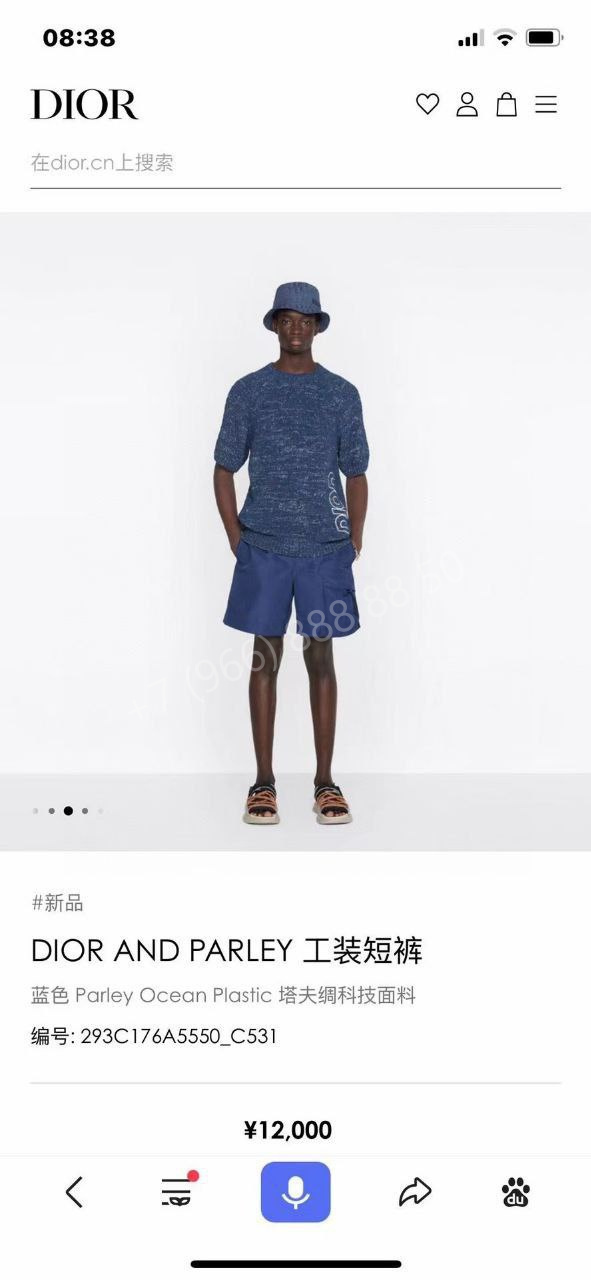Open the hamburger menu
The height and width of the screenshot is (1280, 591).
(x=546, y=104)
